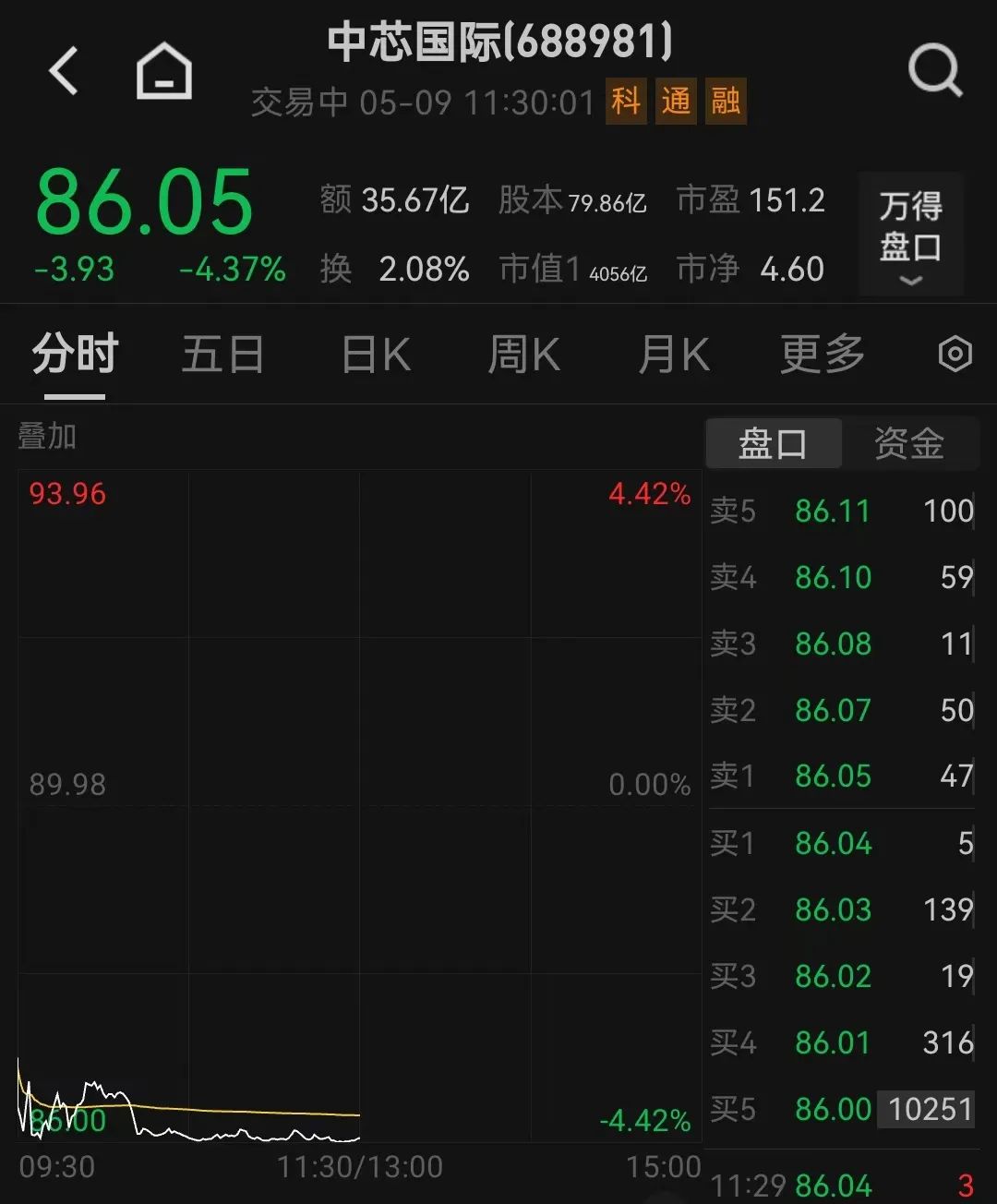Switch to the 资金 panel
The height and width of the screenshot is (1204, 997).
[909, 444]
